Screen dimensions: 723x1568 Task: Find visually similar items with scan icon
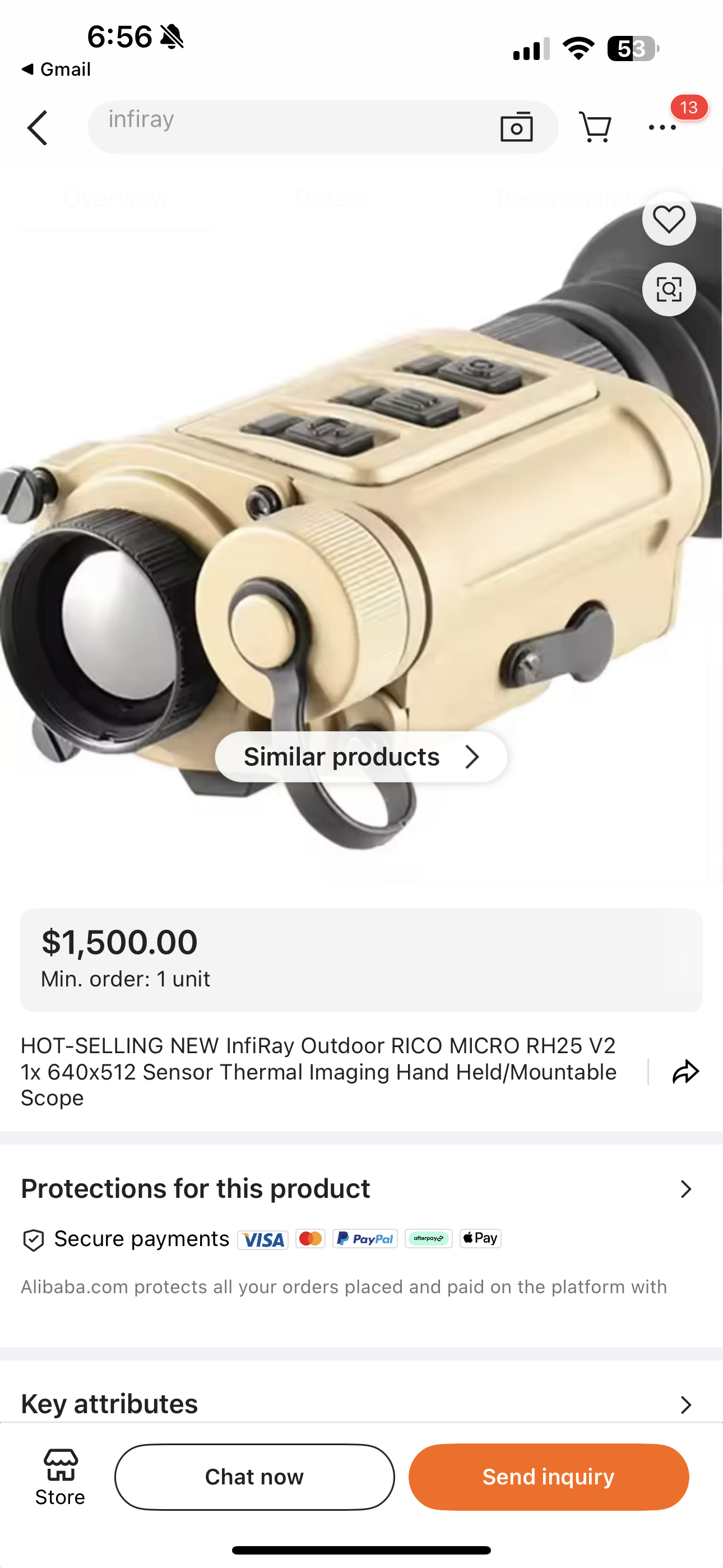tap(668, 289)
